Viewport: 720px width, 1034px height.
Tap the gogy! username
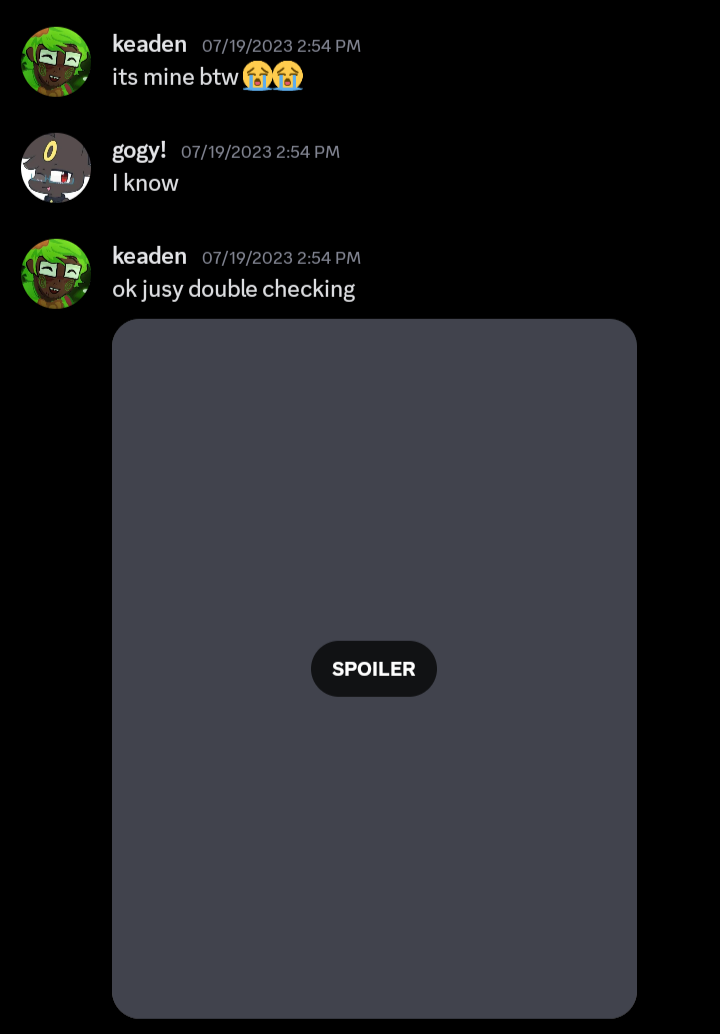pyautogui.click(x=139, y=151)
